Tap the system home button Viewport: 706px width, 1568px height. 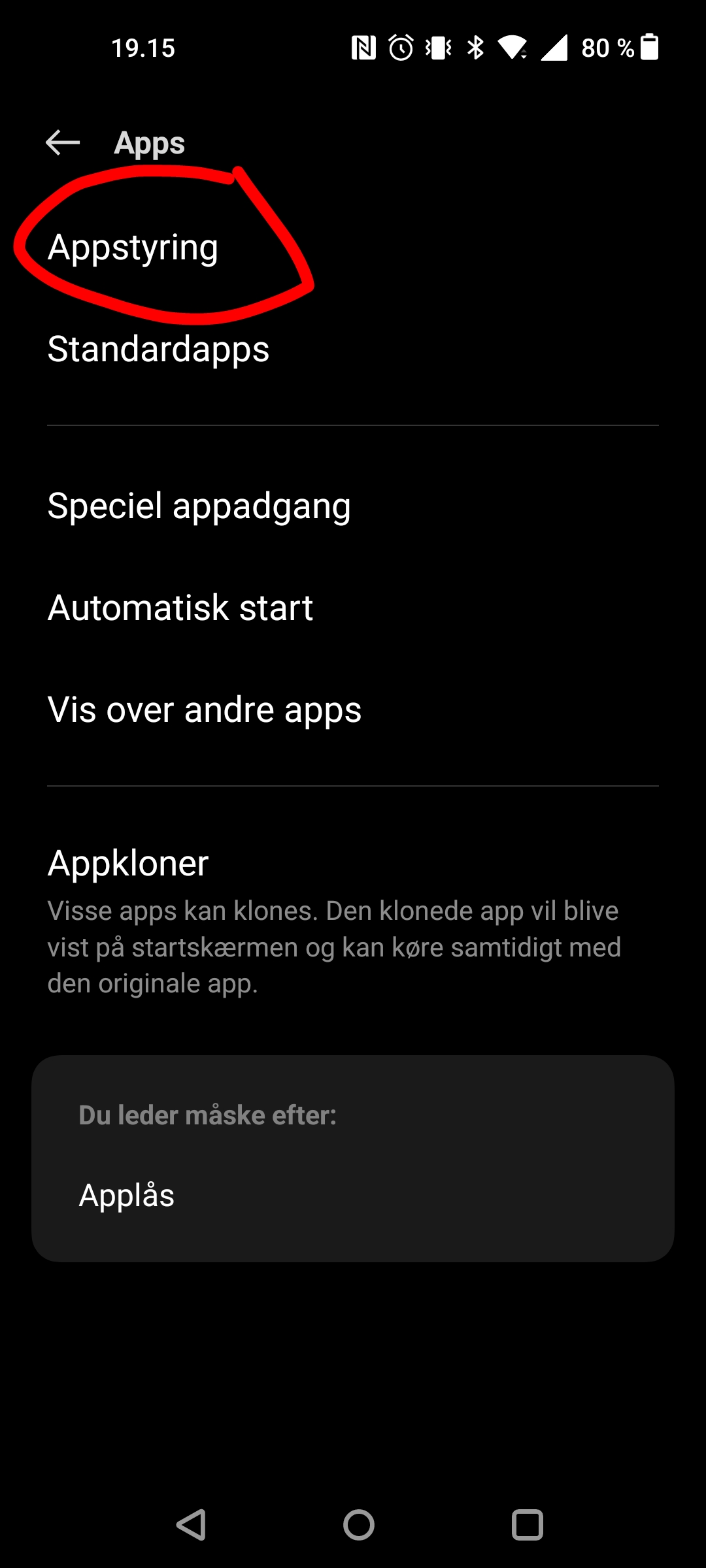(x=359, y=1526)
